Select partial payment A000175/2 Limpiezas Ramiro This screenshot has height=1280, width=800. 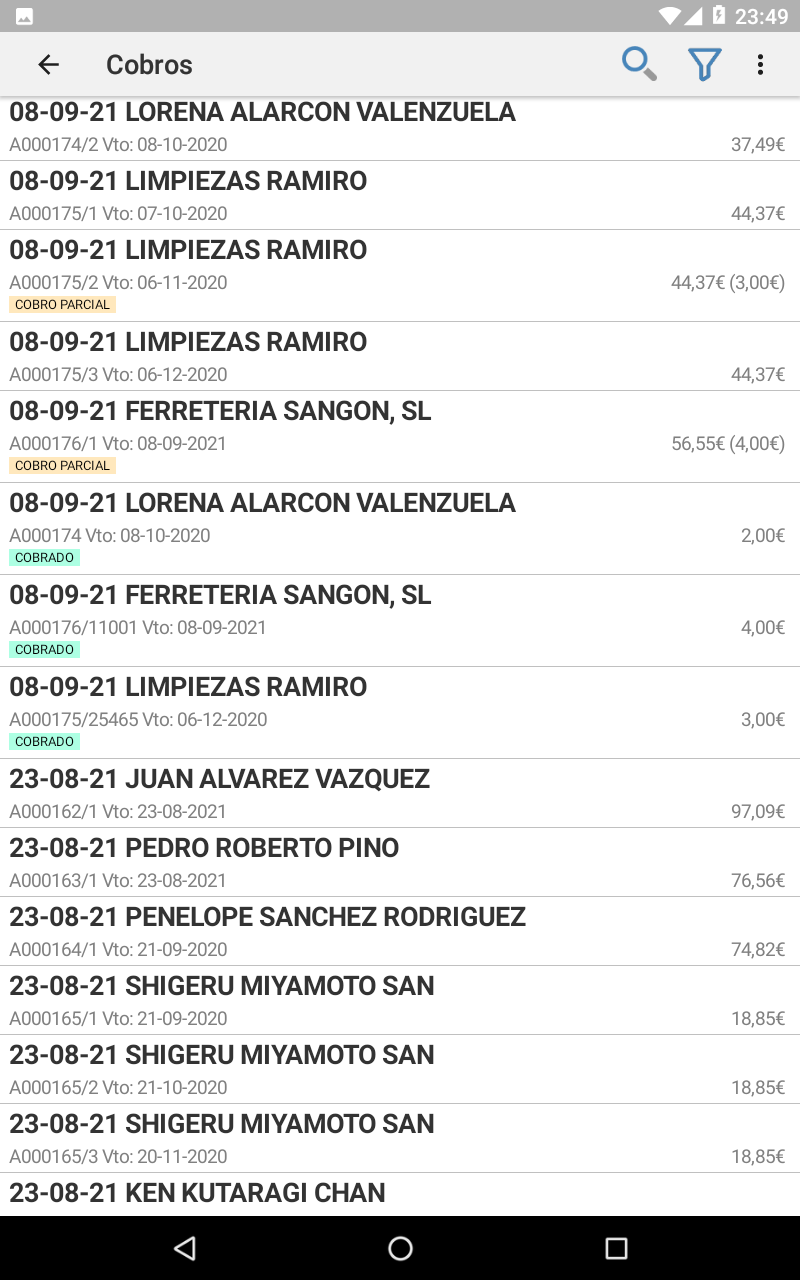coord(400,276)
